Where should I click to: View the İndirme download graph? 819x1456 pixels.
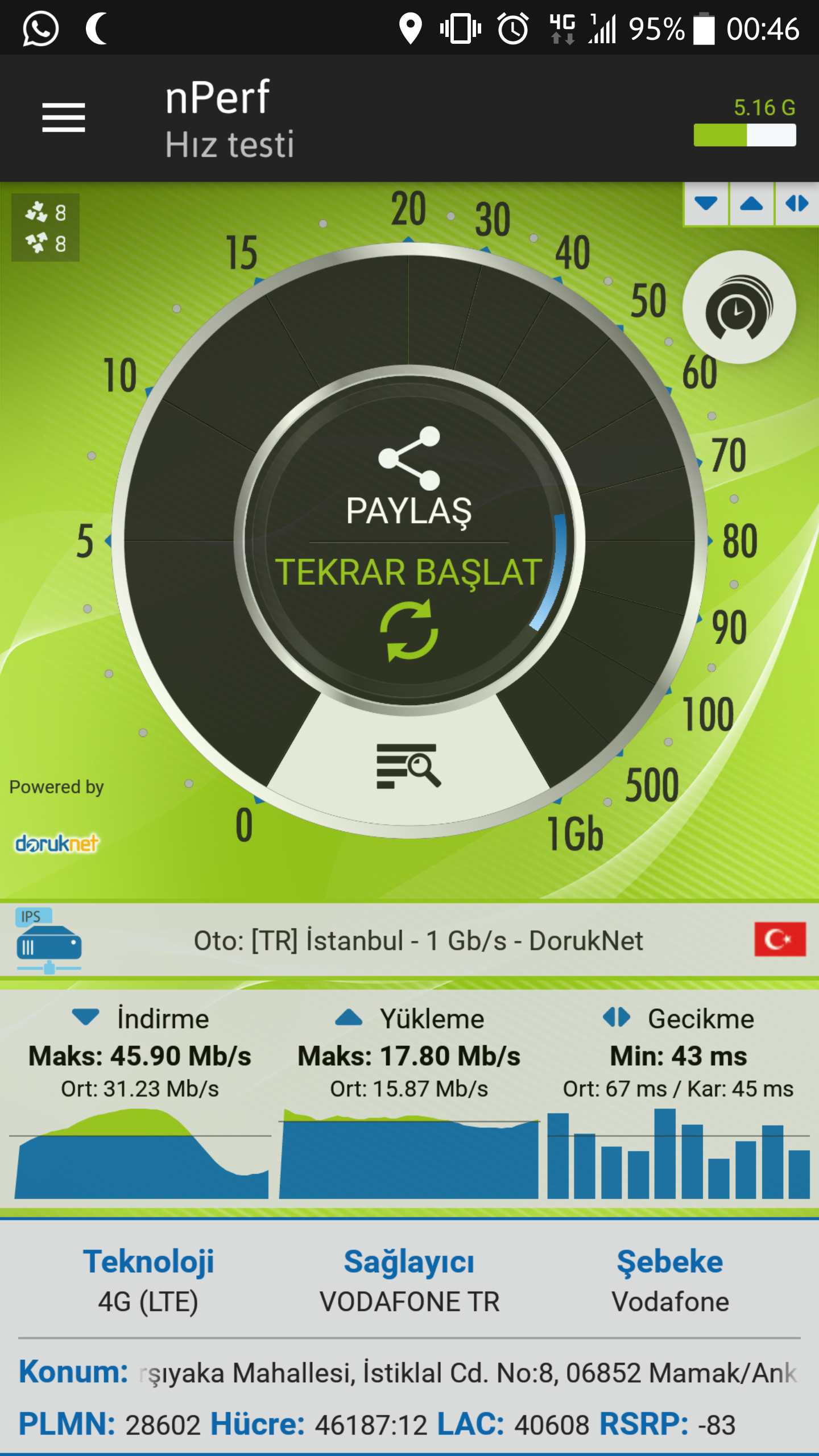pos(140,1153)
